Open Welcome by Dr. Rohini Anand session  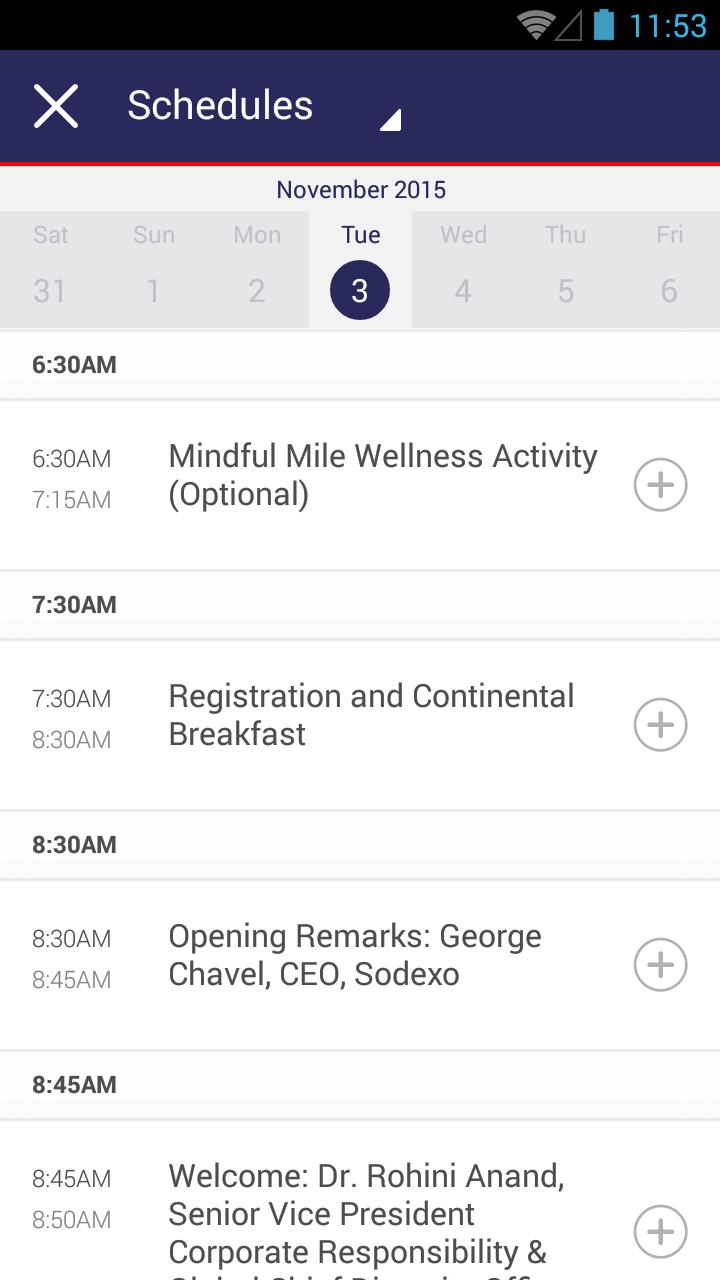366,1215
